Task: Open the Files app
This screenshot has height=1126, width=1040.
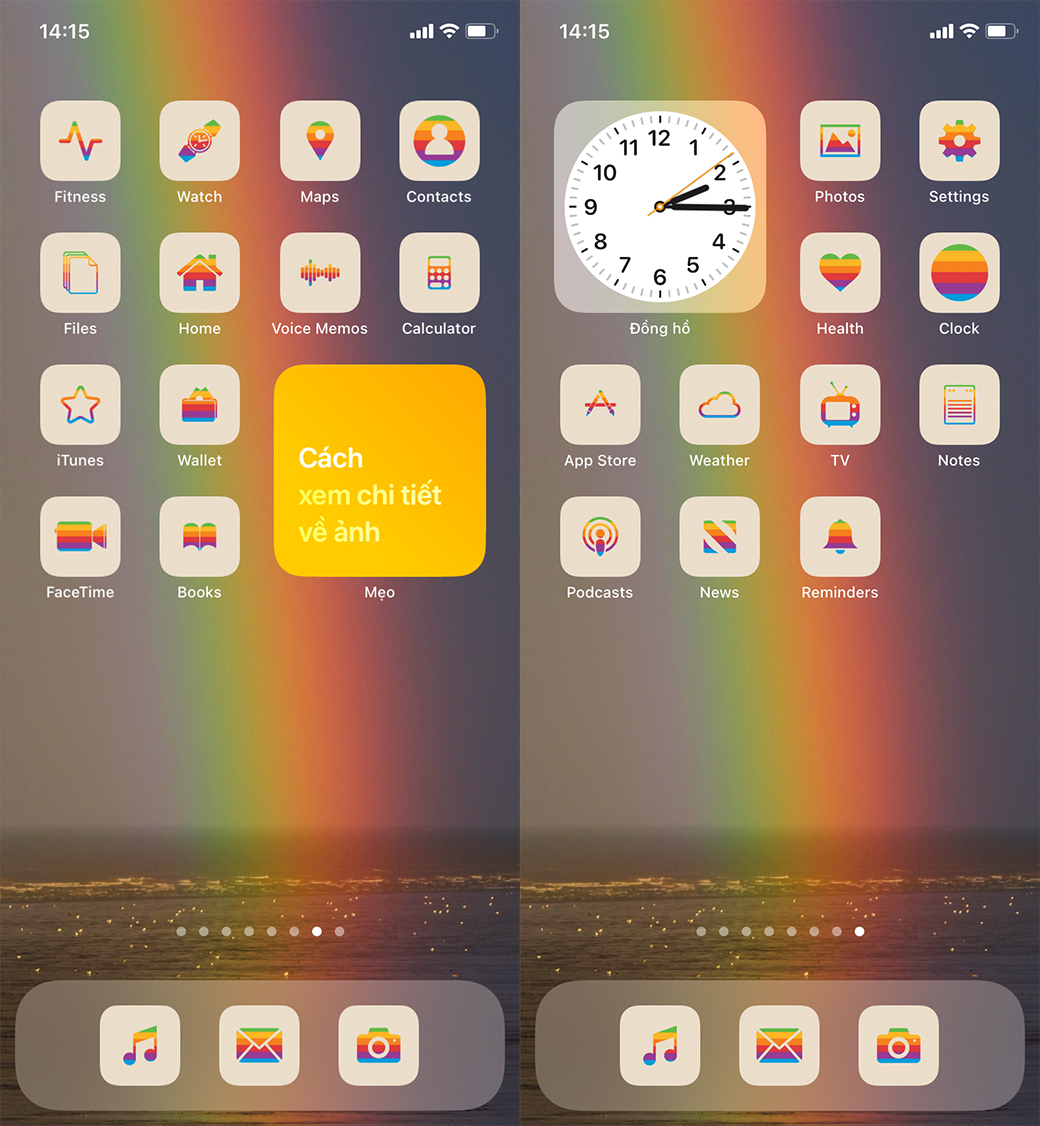Action: point(80,273)
